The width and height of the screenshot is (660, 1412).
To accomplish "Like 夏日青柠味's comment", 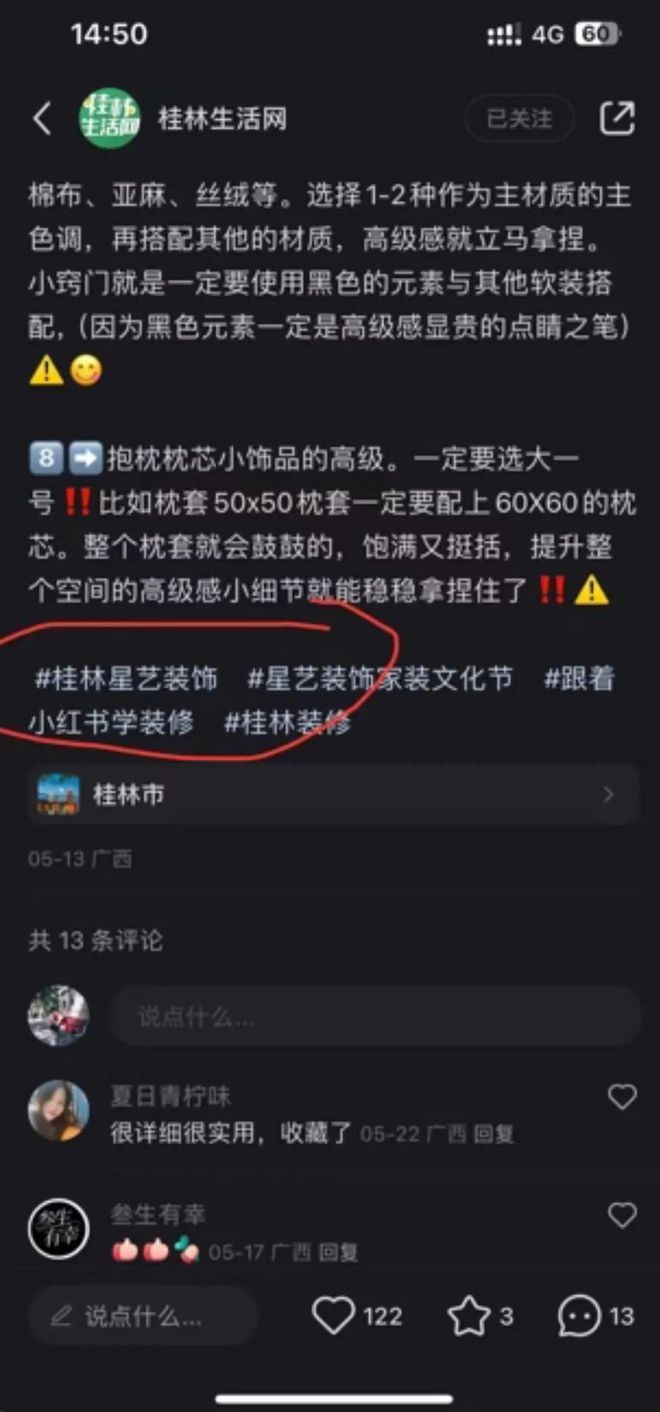I will (622, 1098).
